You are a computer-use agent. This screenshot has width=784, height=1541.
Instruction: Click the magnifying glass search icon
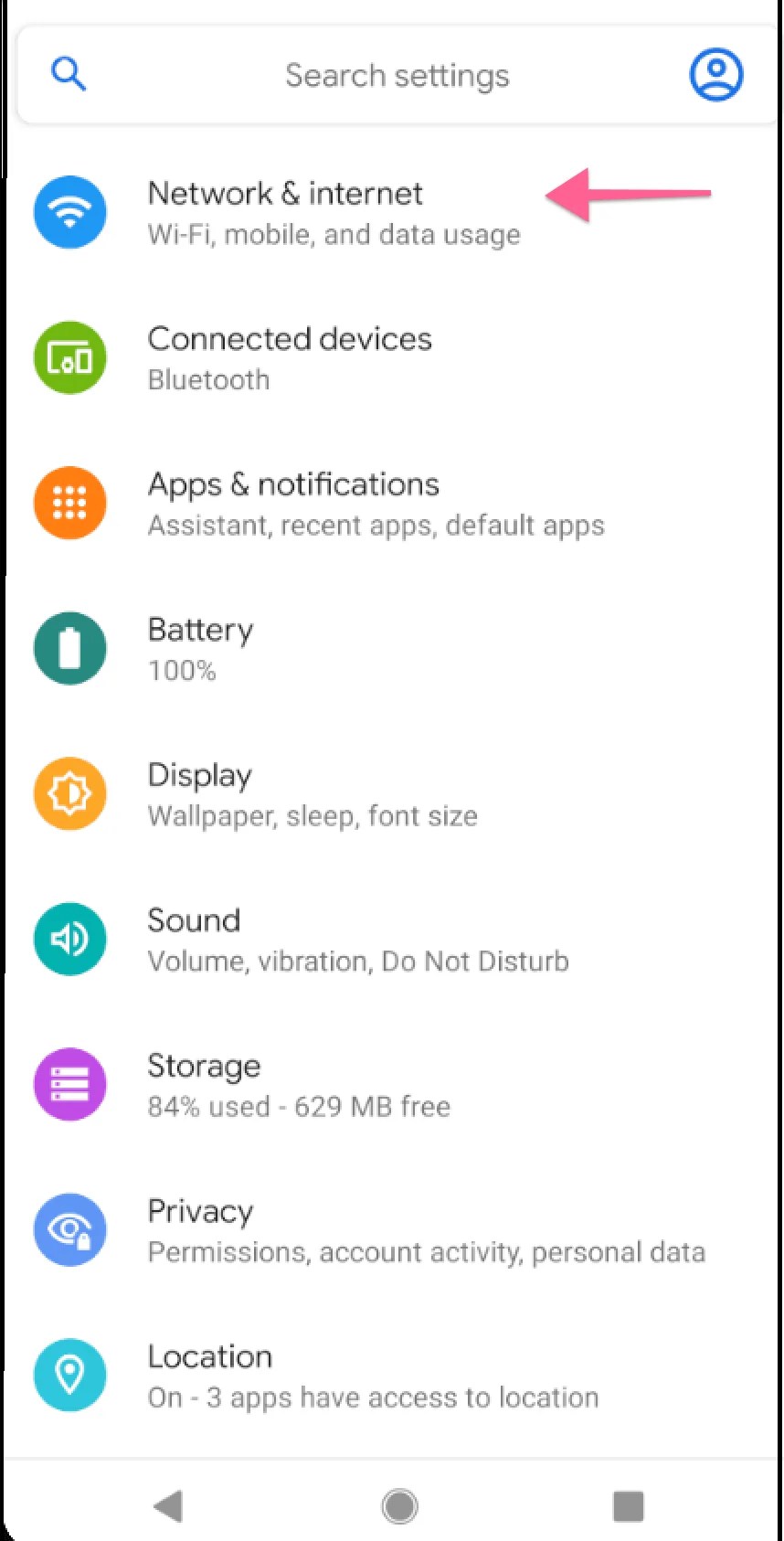[x=69, y=74]
